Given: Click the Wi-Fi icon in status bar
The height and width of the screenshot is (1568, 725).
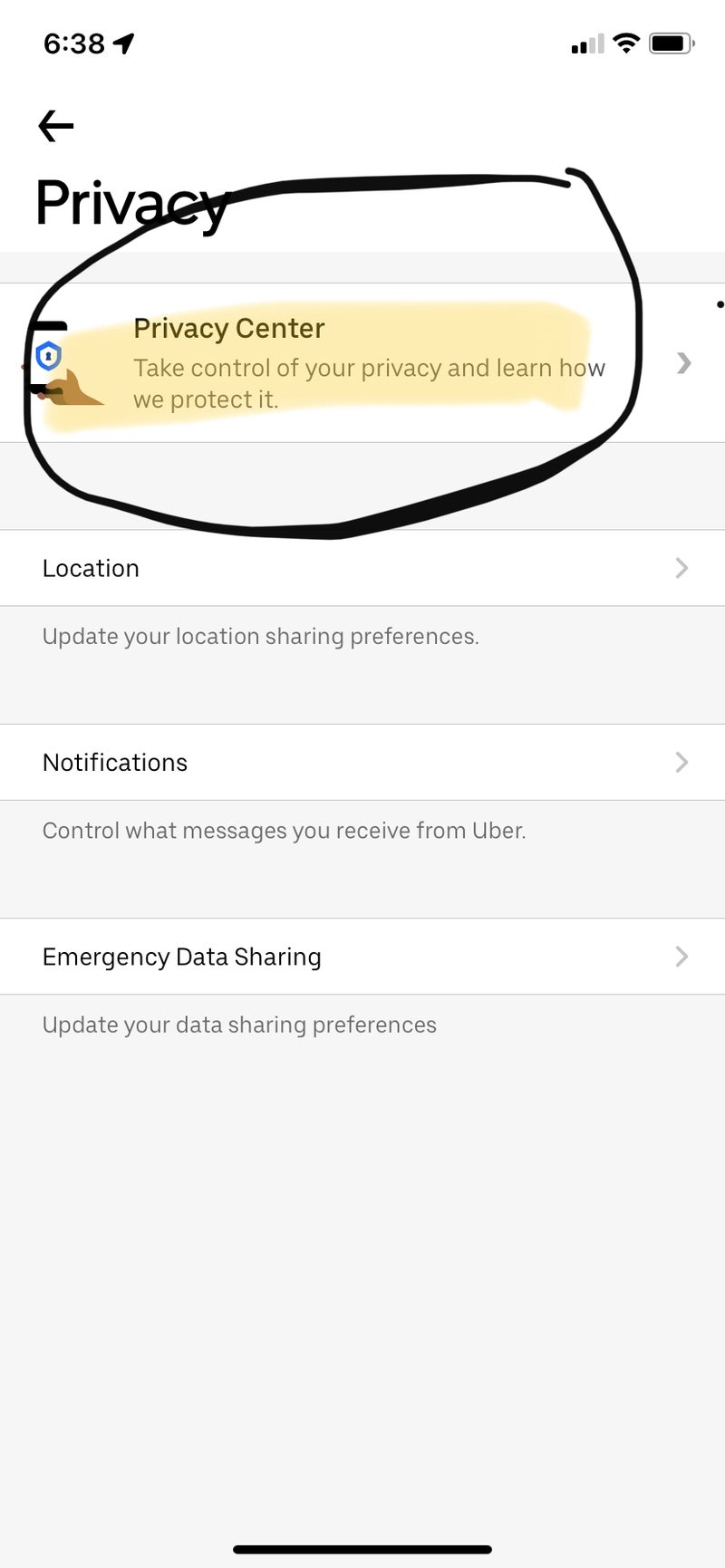Looking at the screenshot, I should [625, 42].
